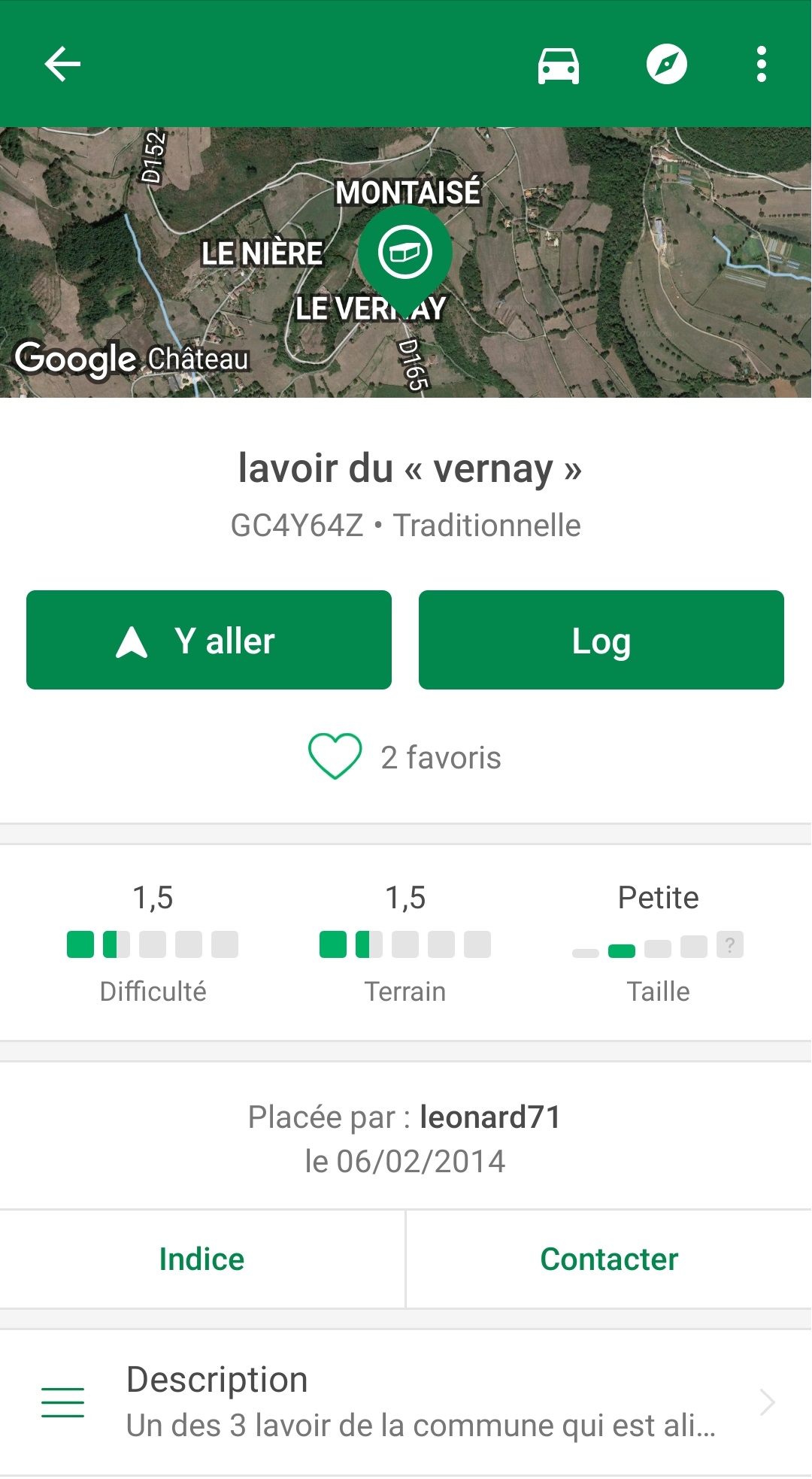Add this cache to favorites with the heart
This screenshot has height=1479, width=812.
coord(335,756)
